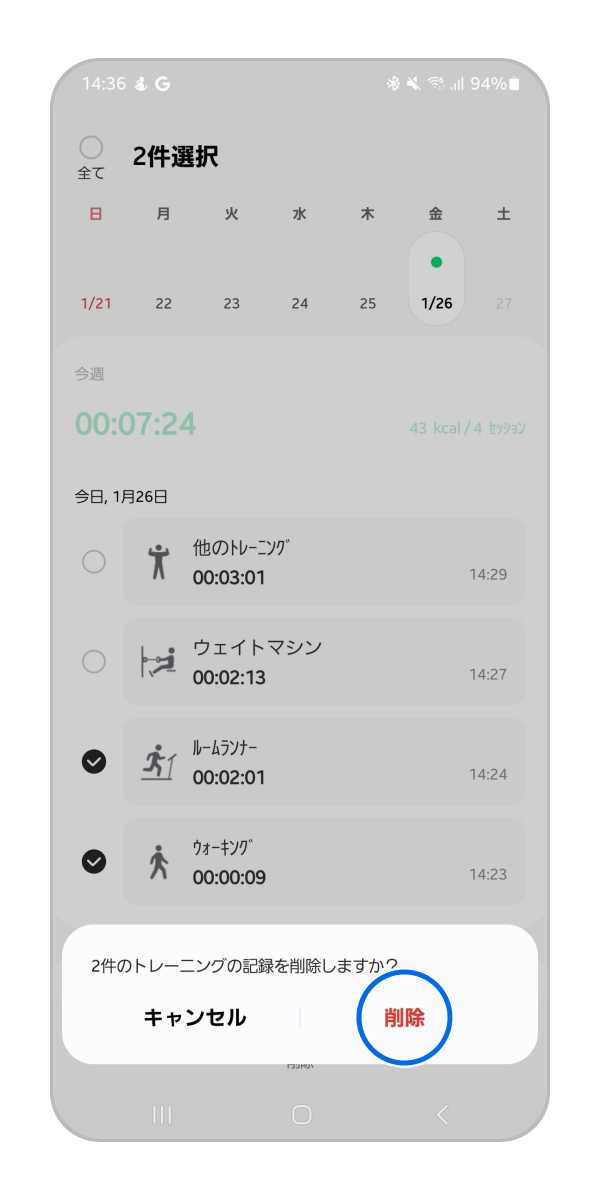The width and height of the screenshot is (600, 1200).
Task: Go back using the system back button
Action: [442, 1114]
